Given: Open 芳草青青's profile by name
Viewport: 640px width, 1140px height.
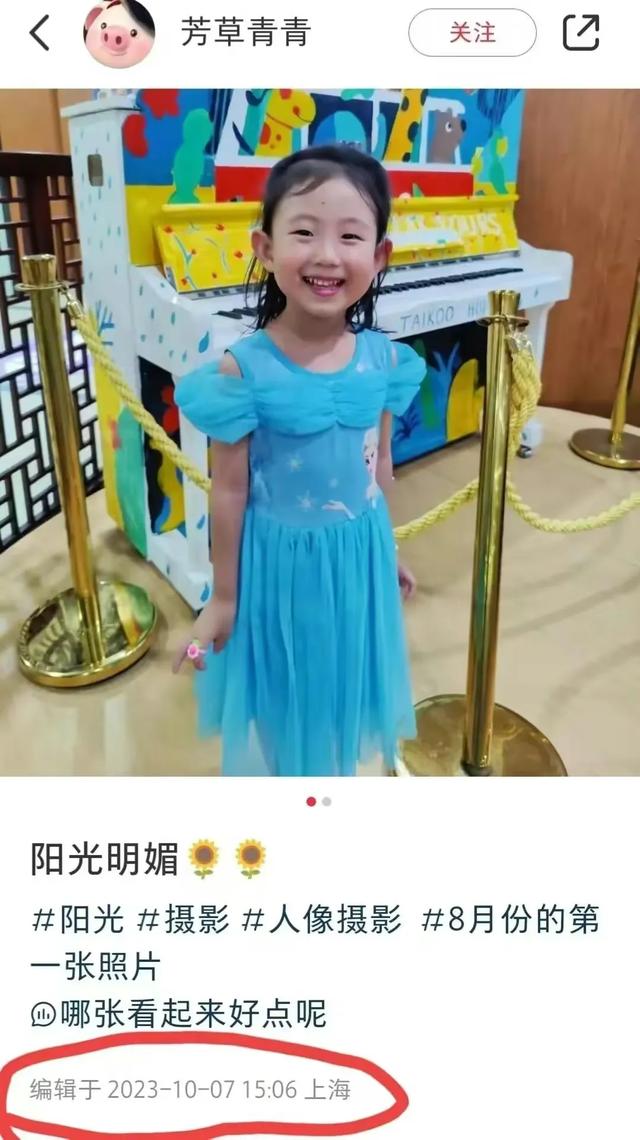Looking at the screenshot, I should pyautogui.click(x=246, y=33).
